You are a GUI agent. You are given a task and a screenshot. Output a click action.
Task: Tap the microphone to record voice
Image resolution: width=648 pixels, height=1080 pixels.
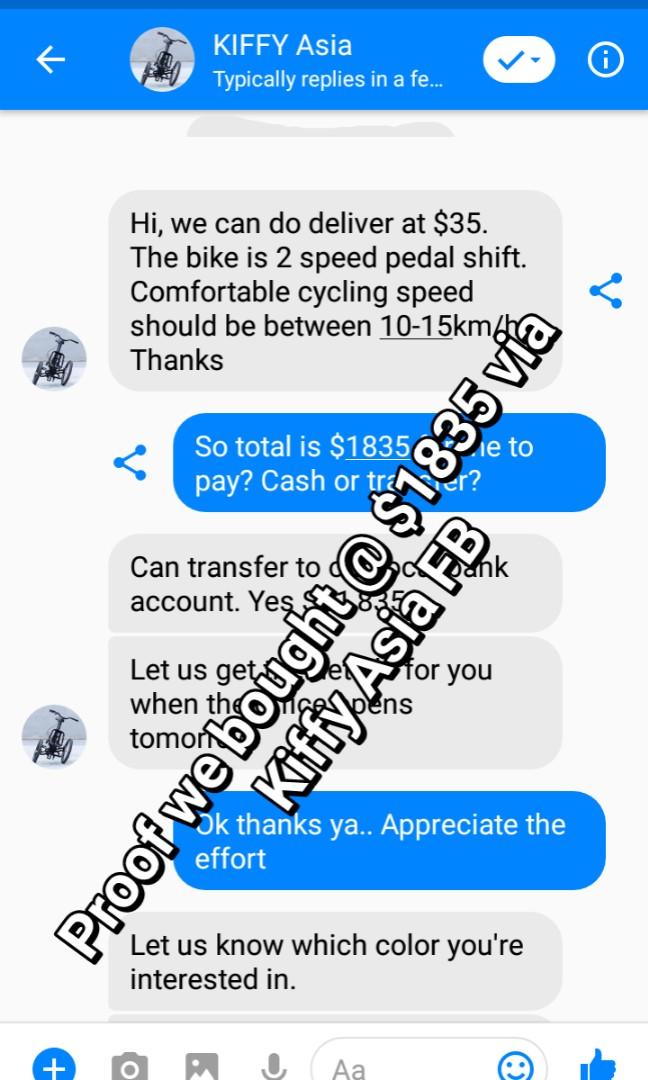[x=273, y=1066]
